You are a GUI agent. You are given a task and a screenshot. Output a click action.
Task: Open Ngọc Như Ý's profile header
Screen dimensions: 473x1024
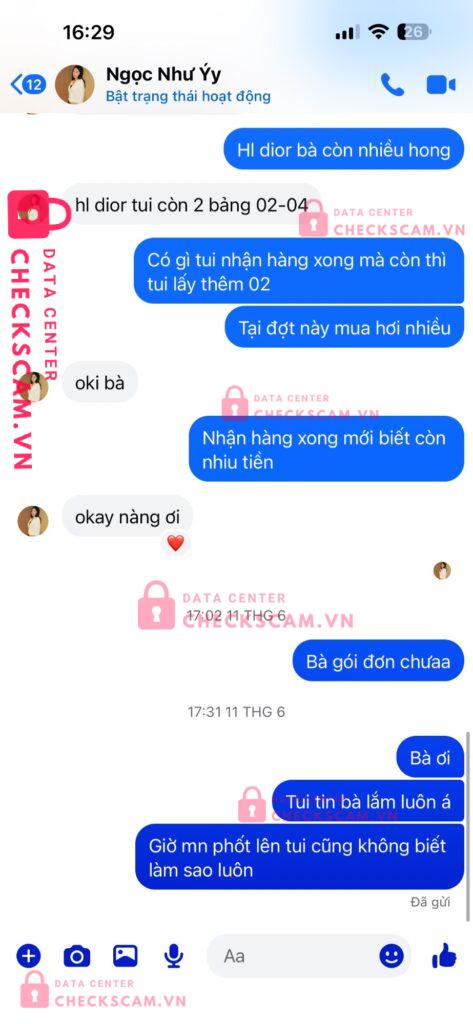click(x=163, y=85)
